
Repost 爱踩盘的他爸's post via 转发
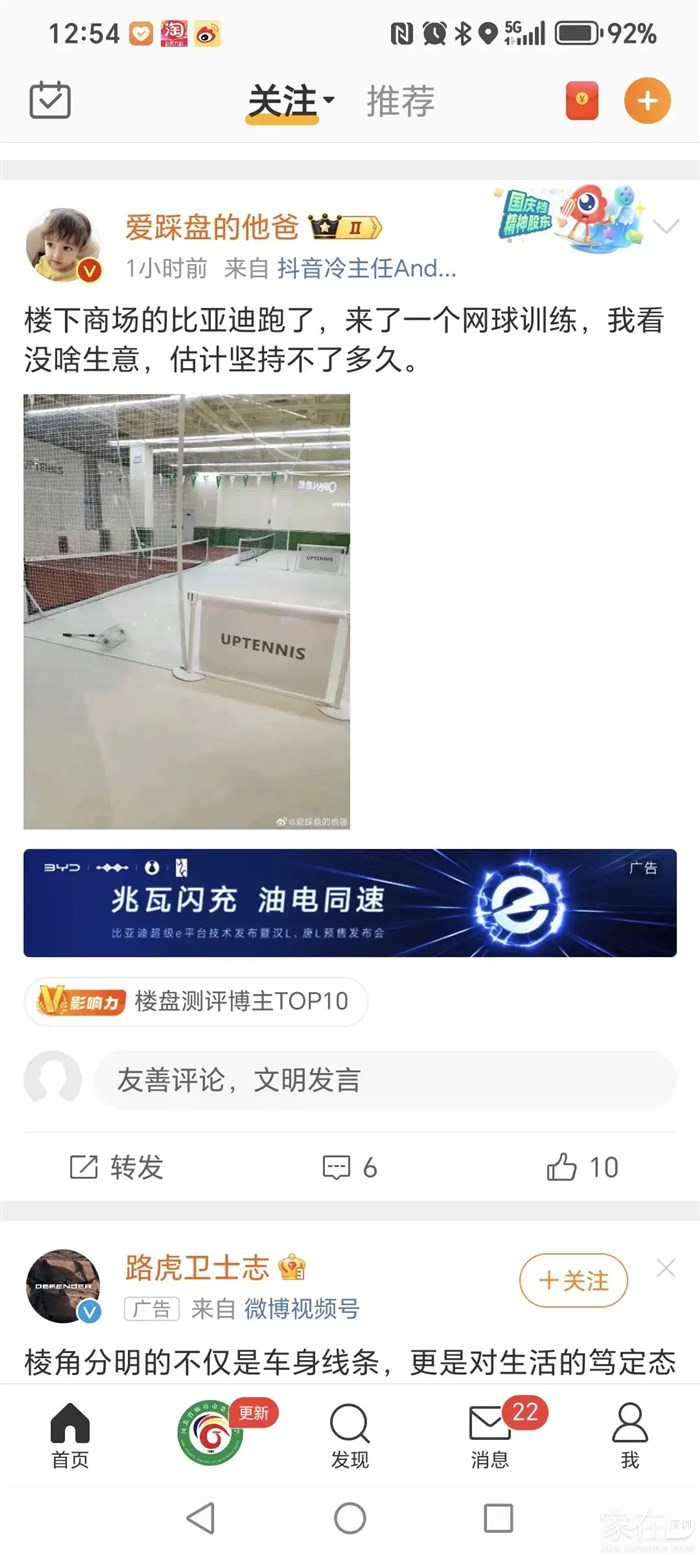pos(116,1167)
